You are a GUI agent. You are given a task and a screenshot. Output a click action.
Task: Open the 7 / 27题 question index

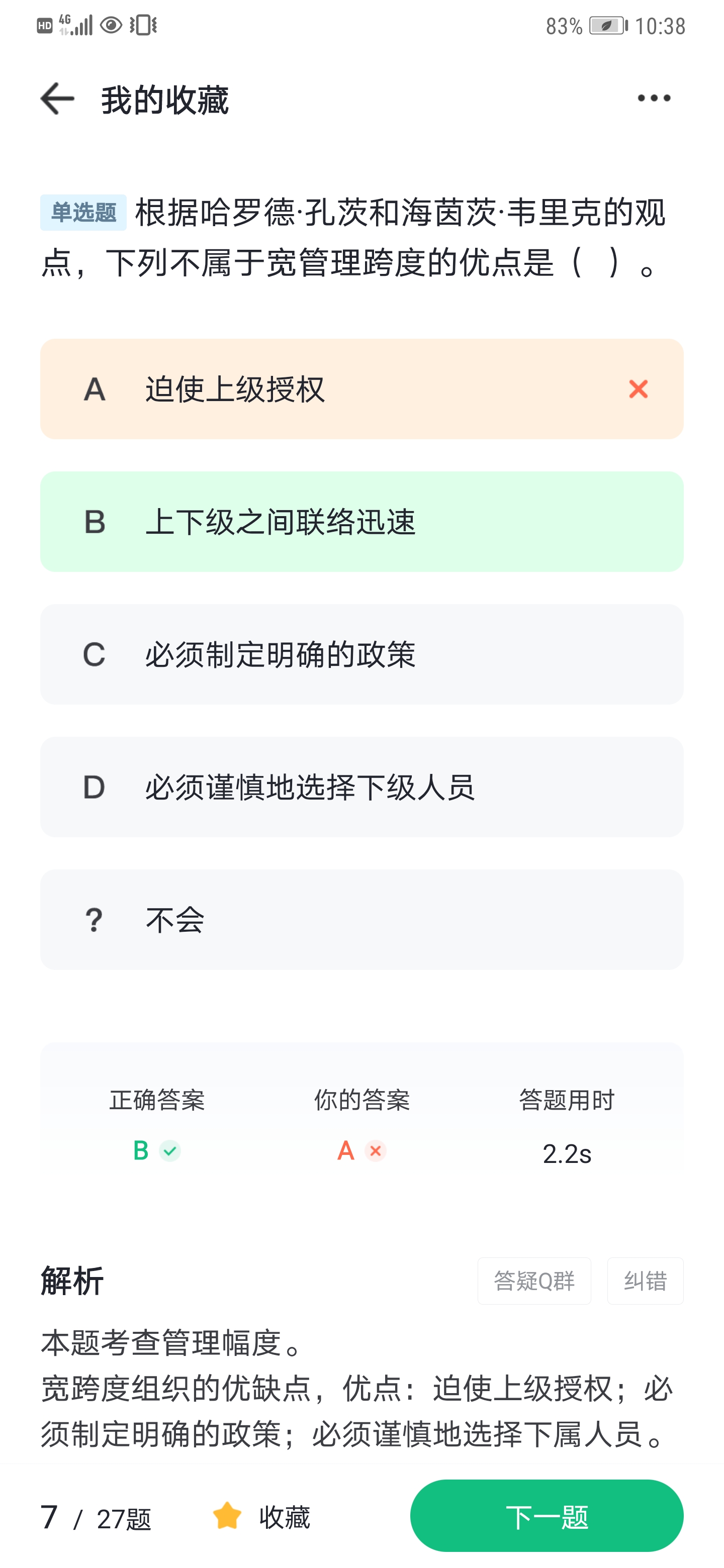pyautogui.click(x=96, y=1517)
